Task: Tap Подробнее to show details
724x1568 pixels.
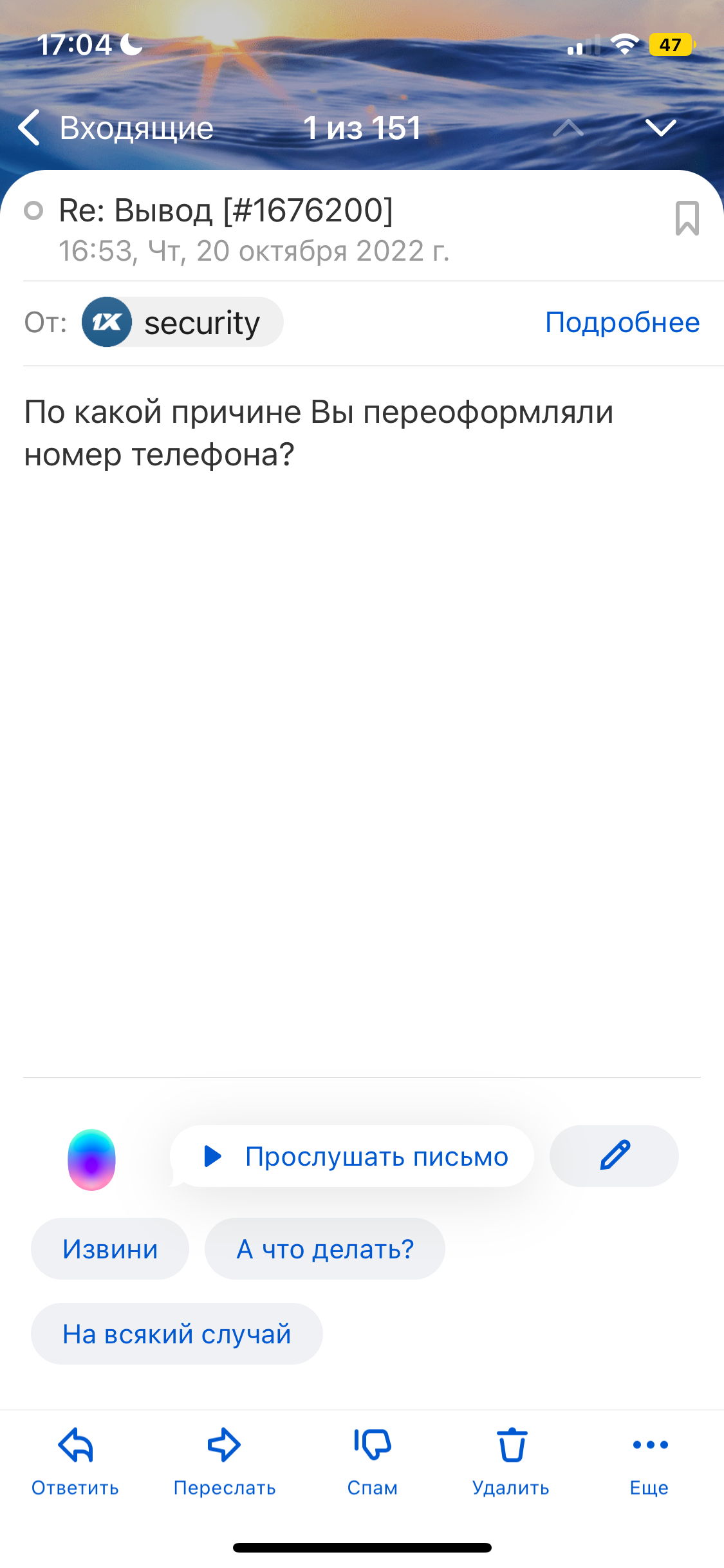Action: coord(622,322)
